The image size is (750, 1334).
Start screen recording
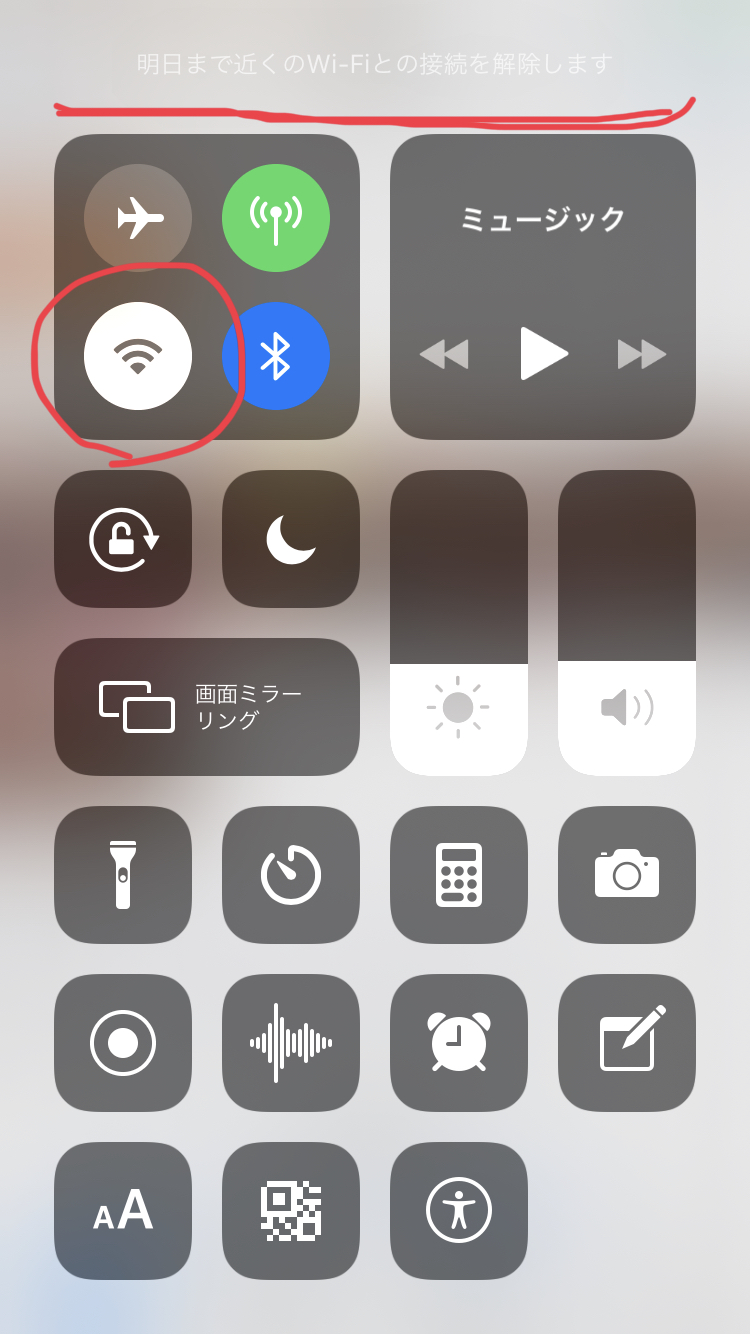point(123,1043)
